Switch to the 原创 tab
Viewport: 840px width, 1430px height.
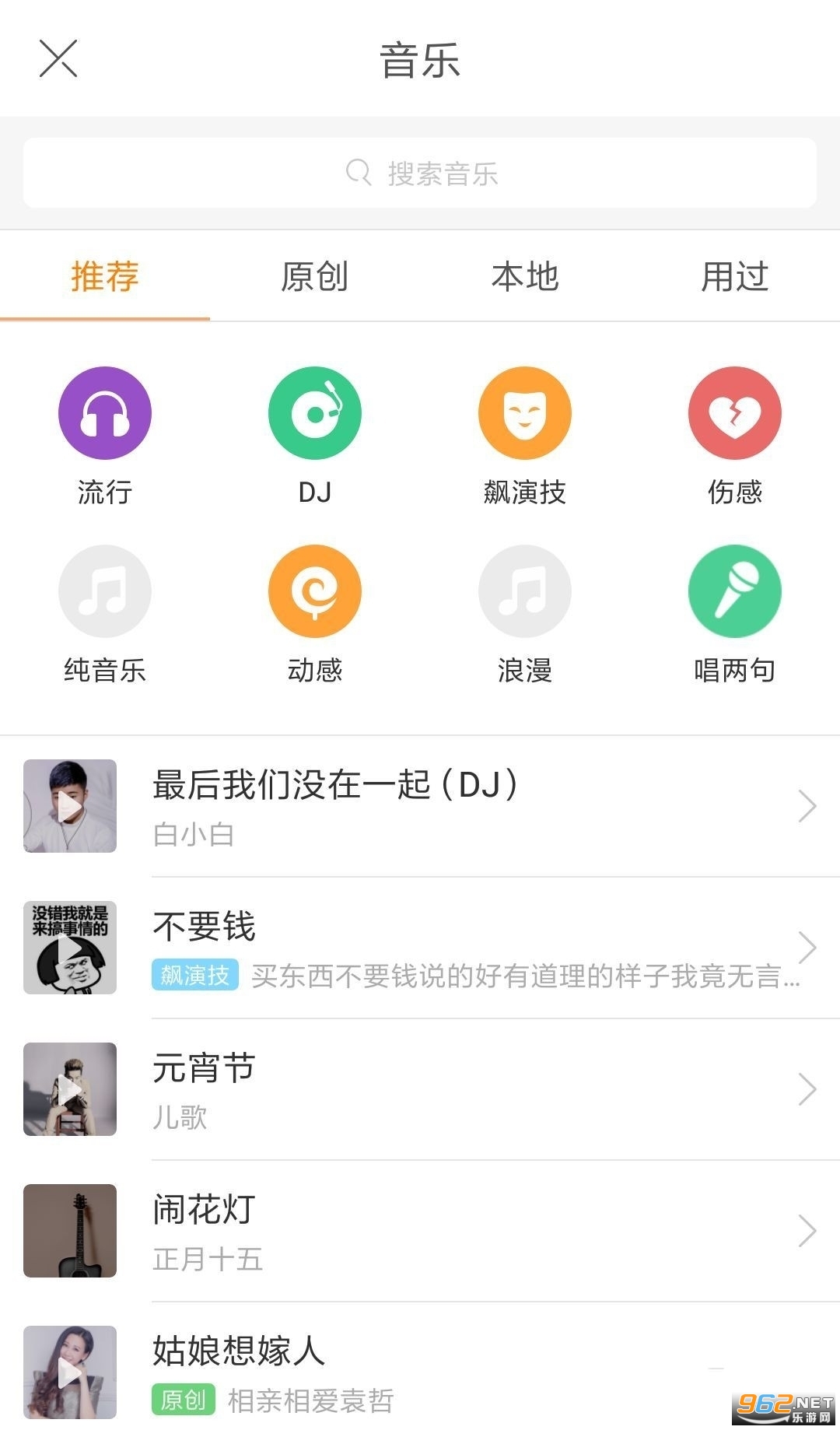point(314,277)
